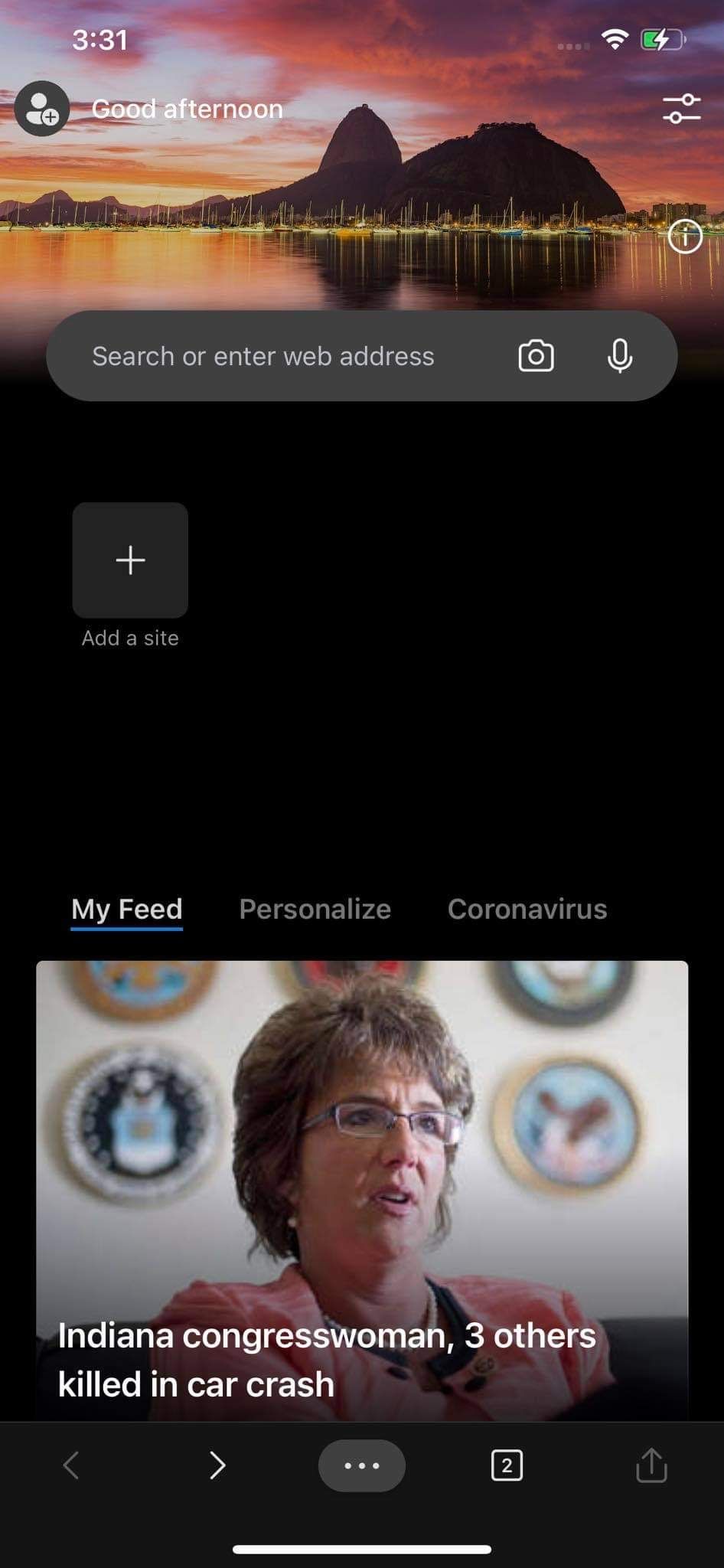The image size is (724, 1568).
Task: Switch to the Personalize tab
Action: click(315, 909)
